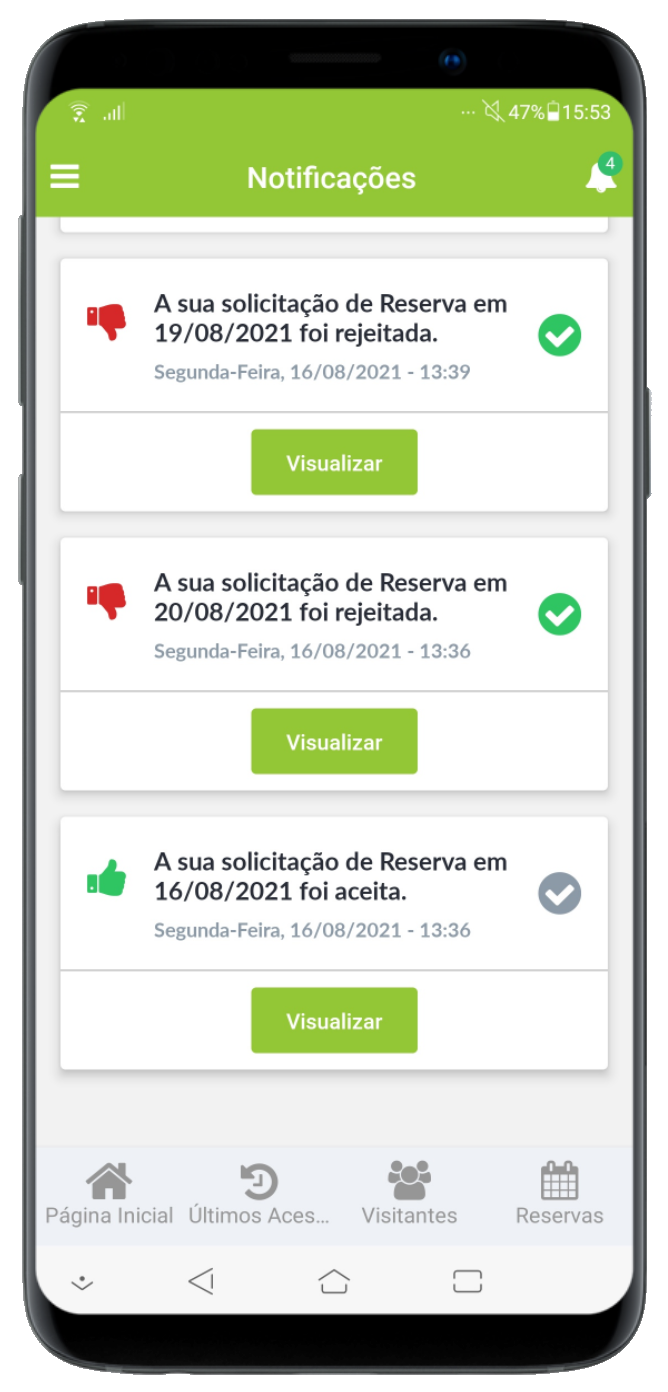668x1392 pixels.
Task: Switch to the Reservas tab
Action: tap(559, 1194)
